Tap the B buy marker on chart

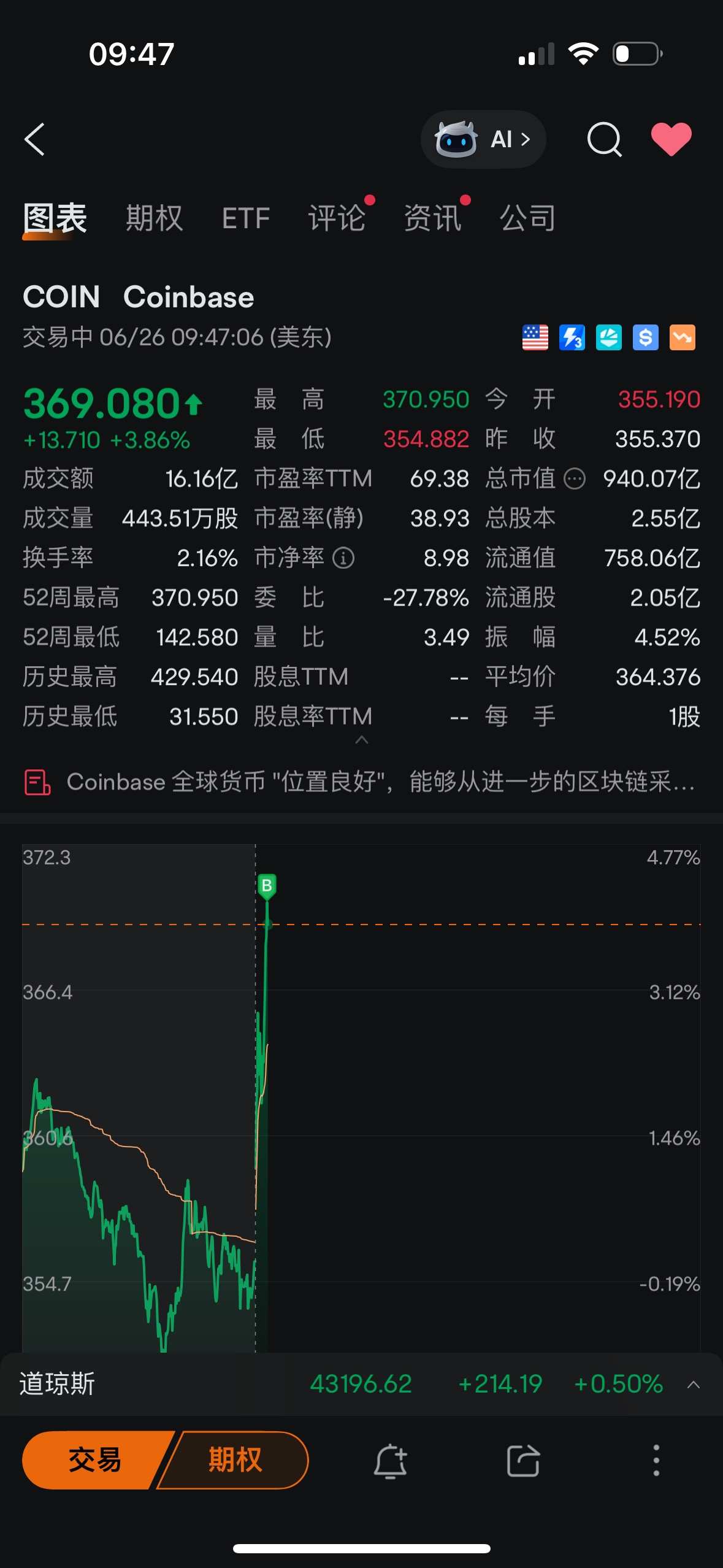[x=267, y=886]
